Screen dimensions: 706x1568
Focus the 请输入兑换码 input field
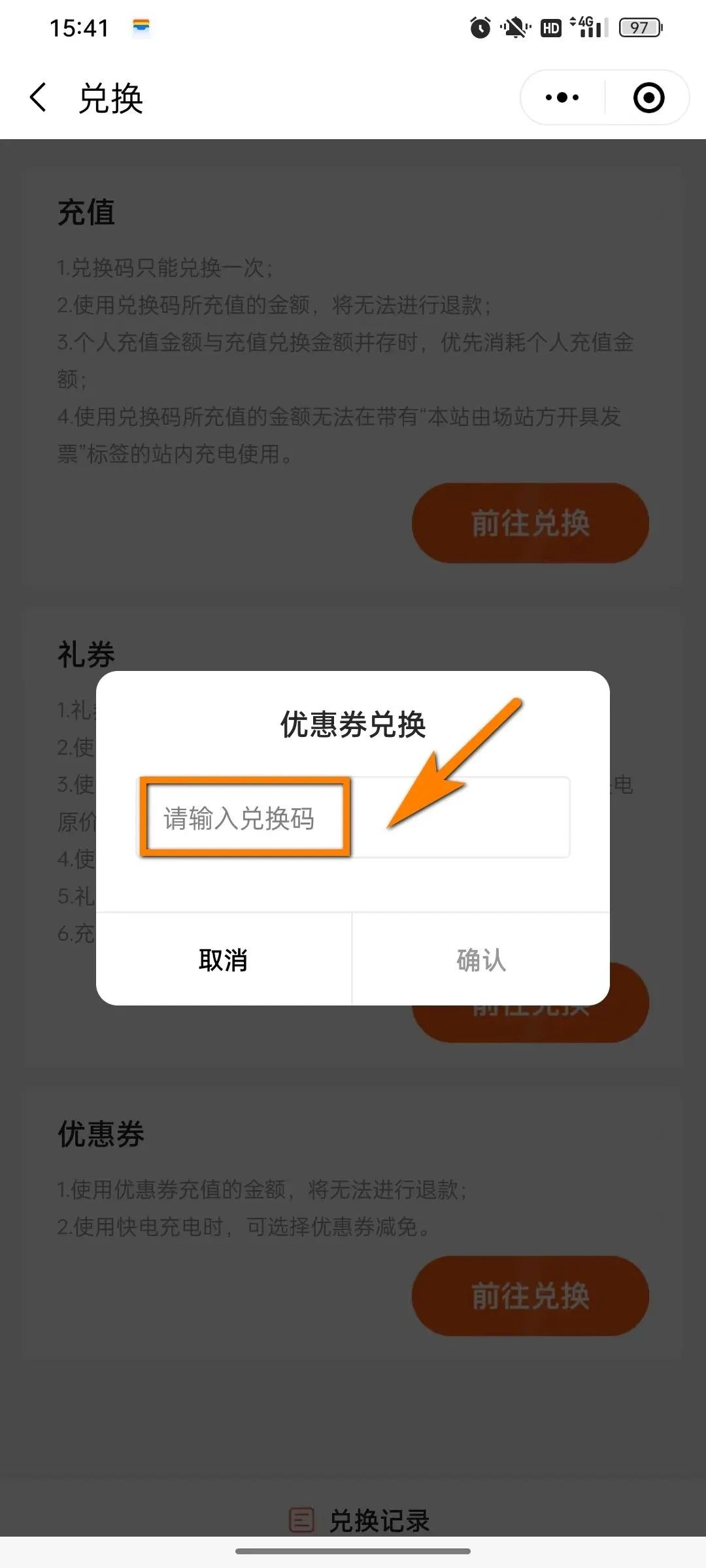[x=353, y=817]
